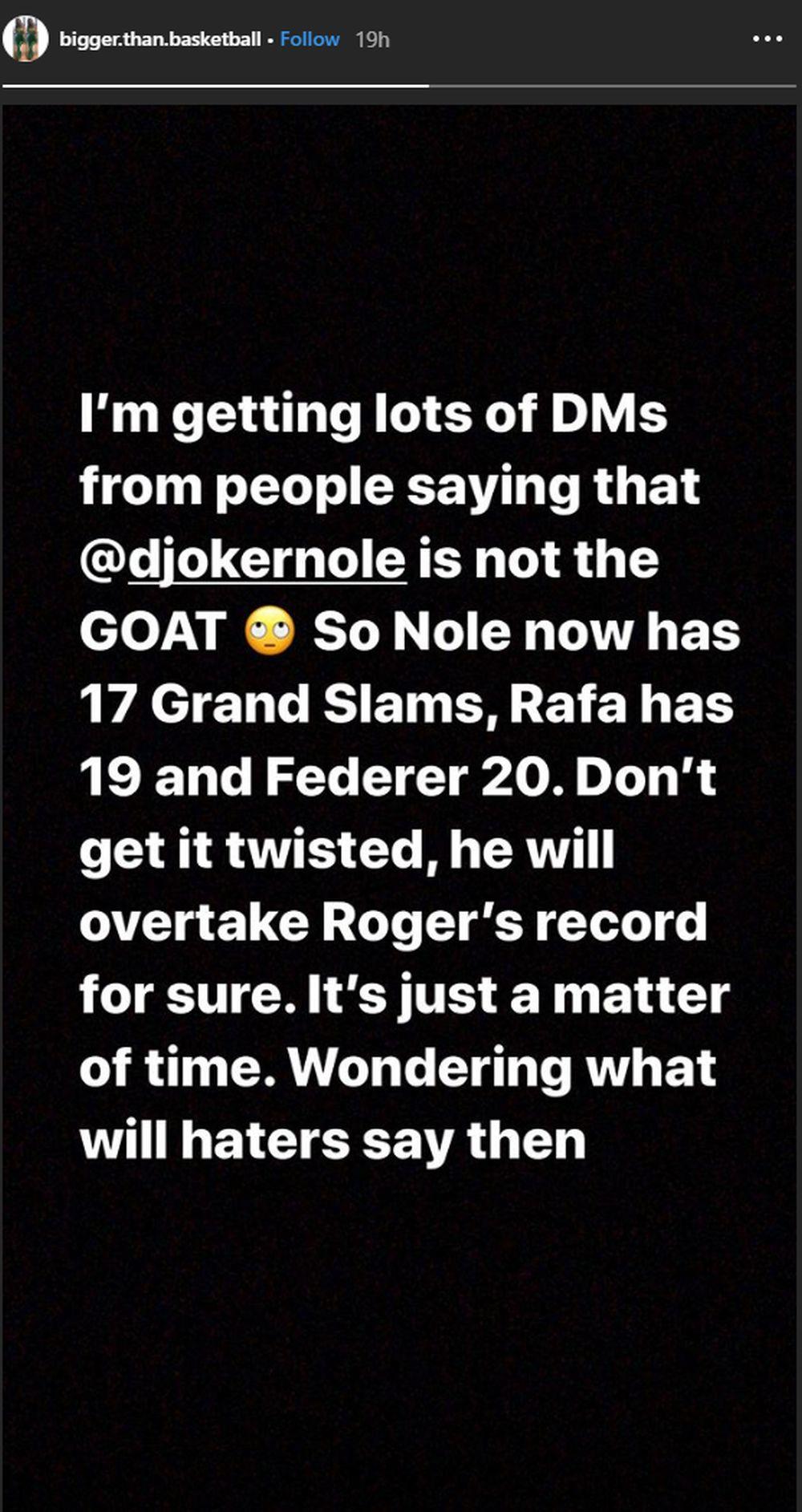Image resolution: width=802 pixels, height=1512 pixels.
Task: Open the @djokernole mention
Action: [x=243, y=559]
